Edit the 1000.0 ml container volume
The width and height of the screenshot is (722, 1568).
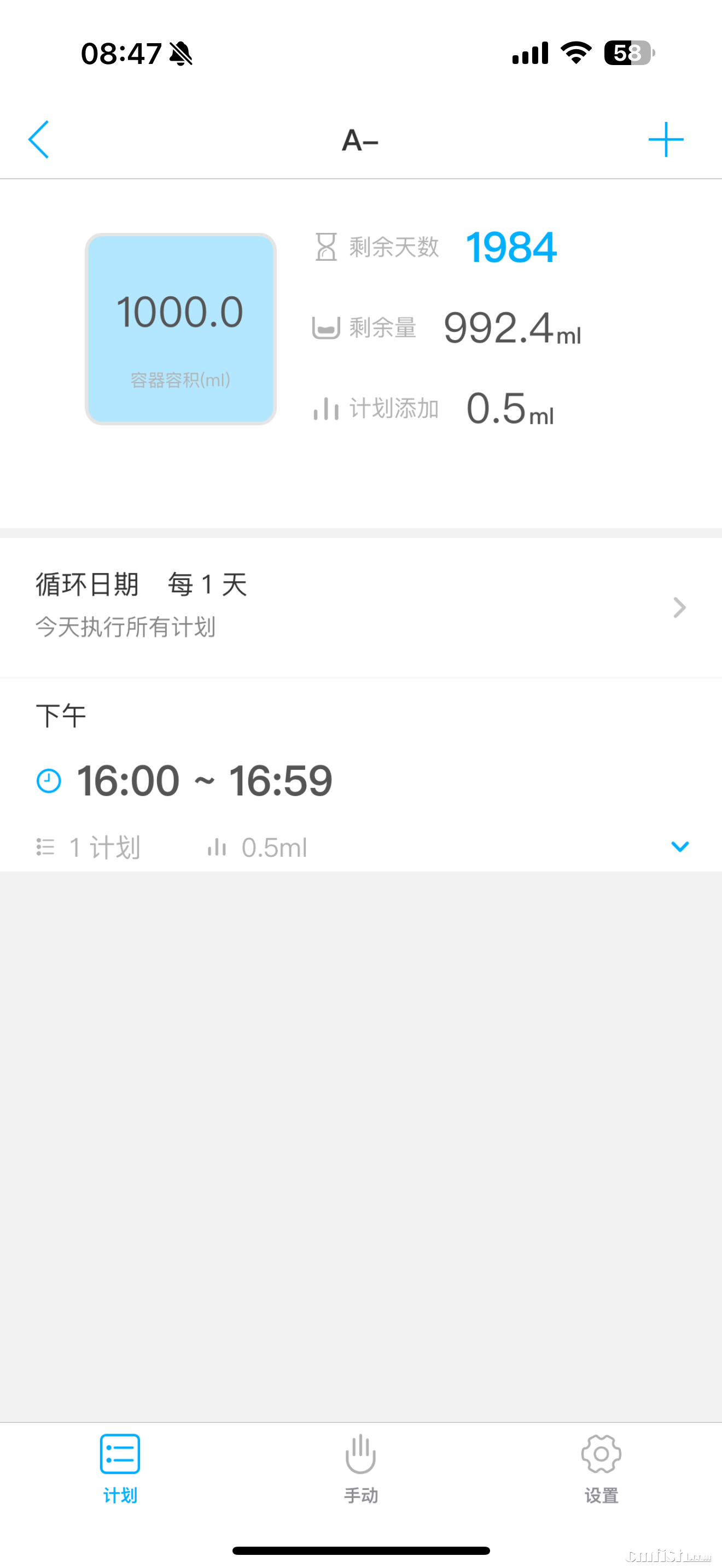click(180, 329)
